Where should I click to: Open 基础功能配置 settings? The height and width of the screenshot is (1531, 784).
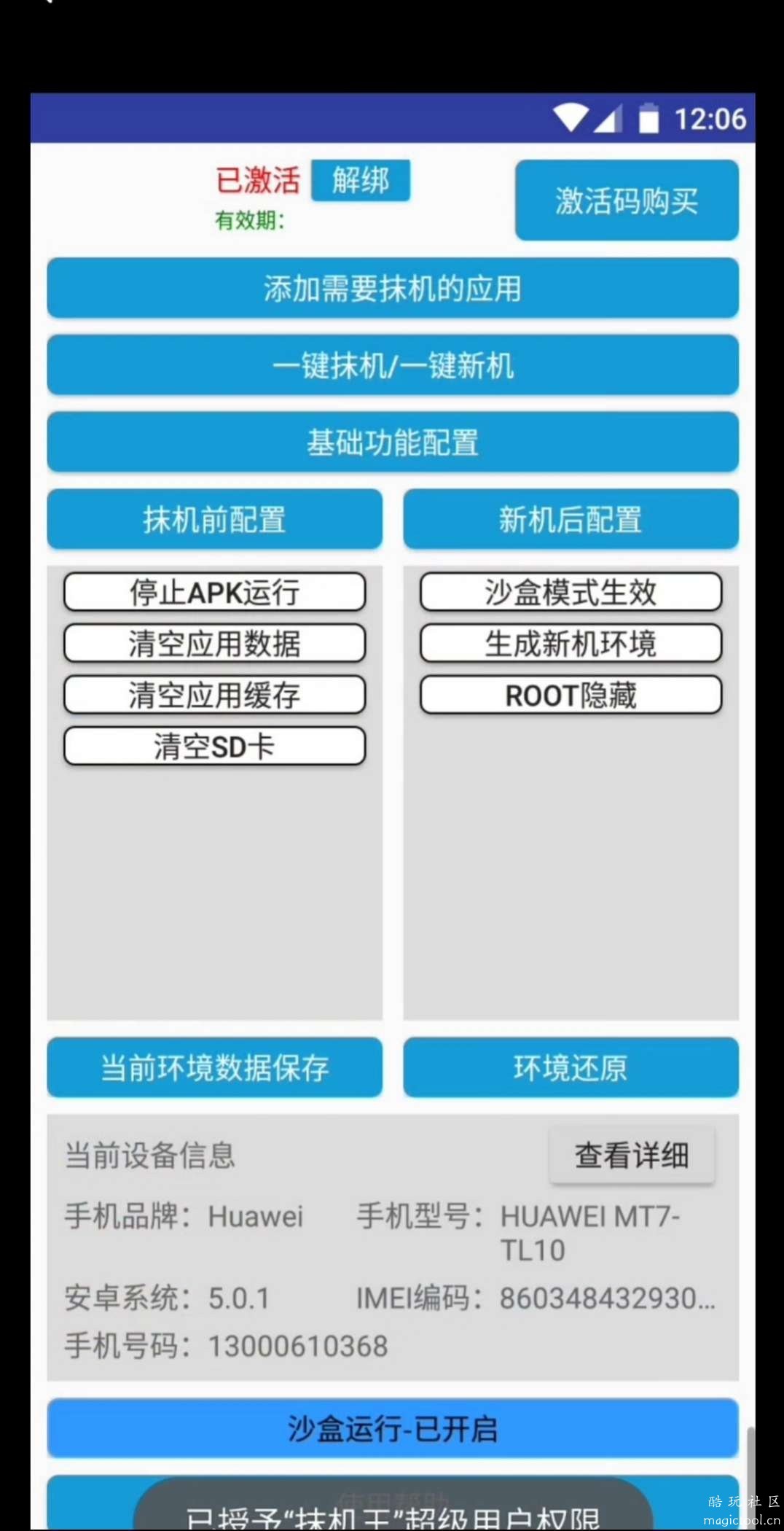pos(393,443)
